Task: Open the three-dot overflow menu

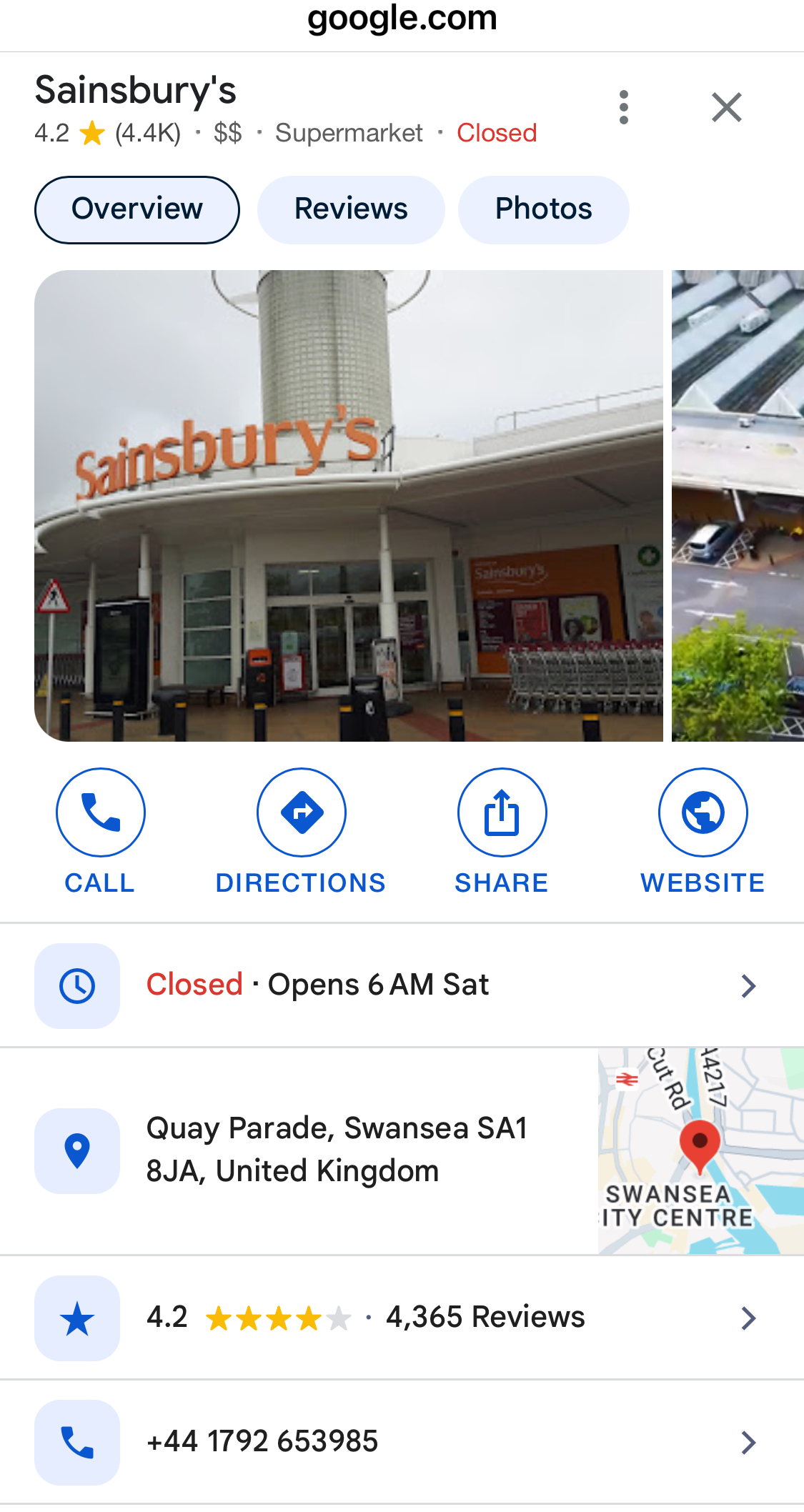Action: (x=625, y=107)
